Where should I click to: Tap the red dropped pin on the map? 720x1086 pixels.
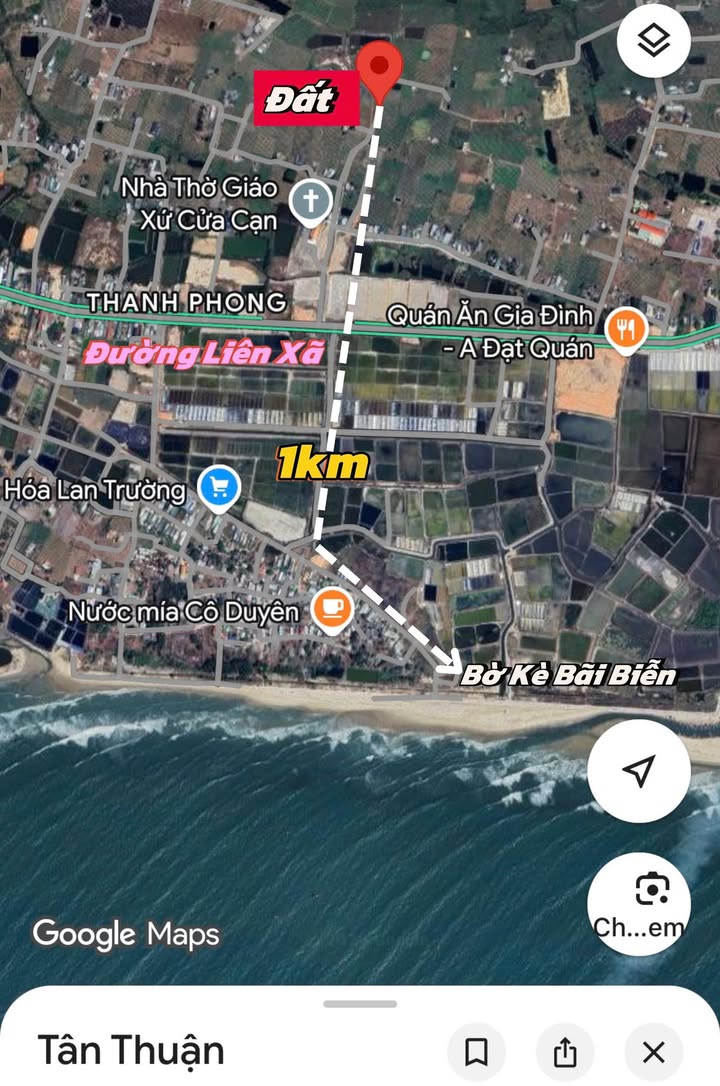380,68
